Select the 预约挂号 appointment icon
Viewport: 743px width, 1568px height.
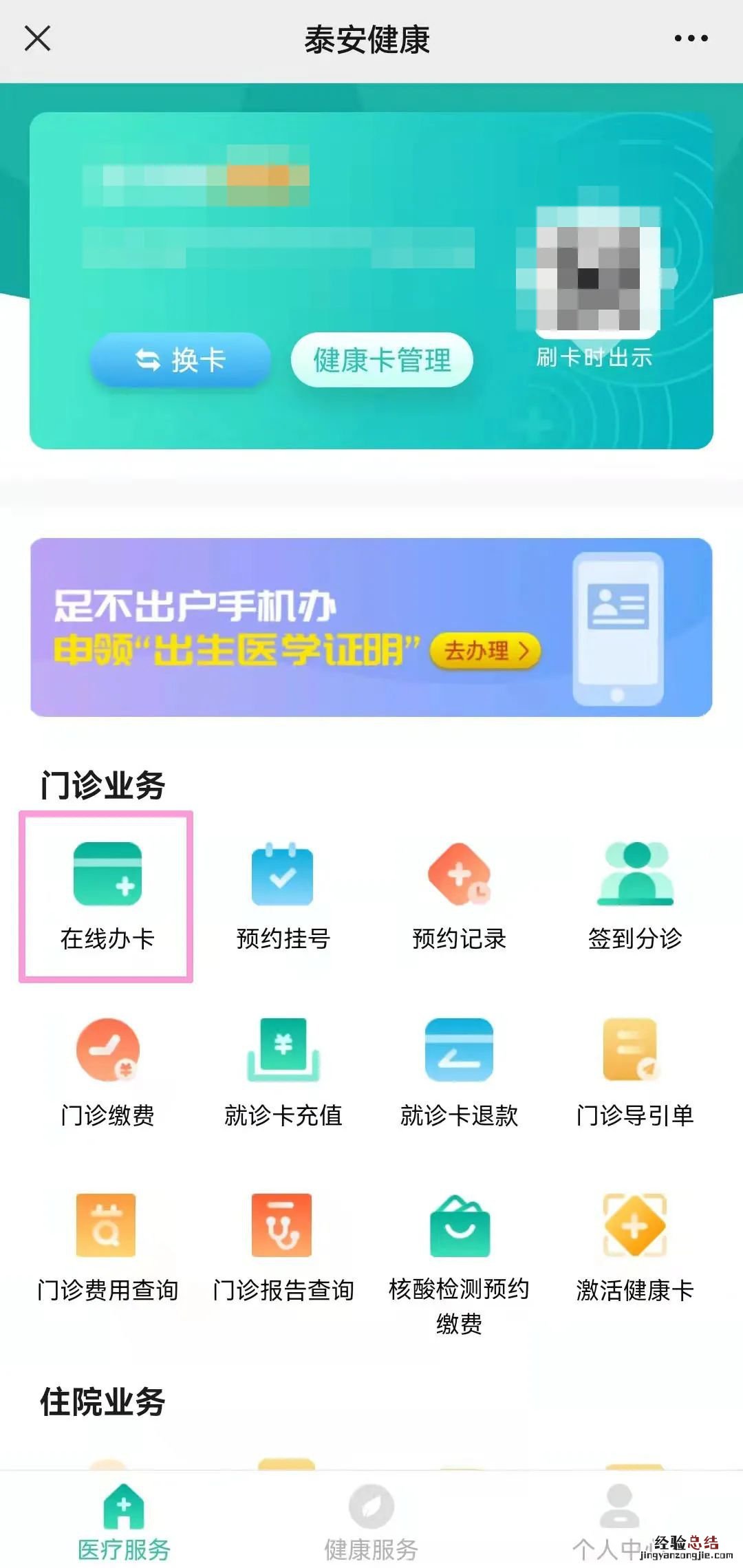281,891
